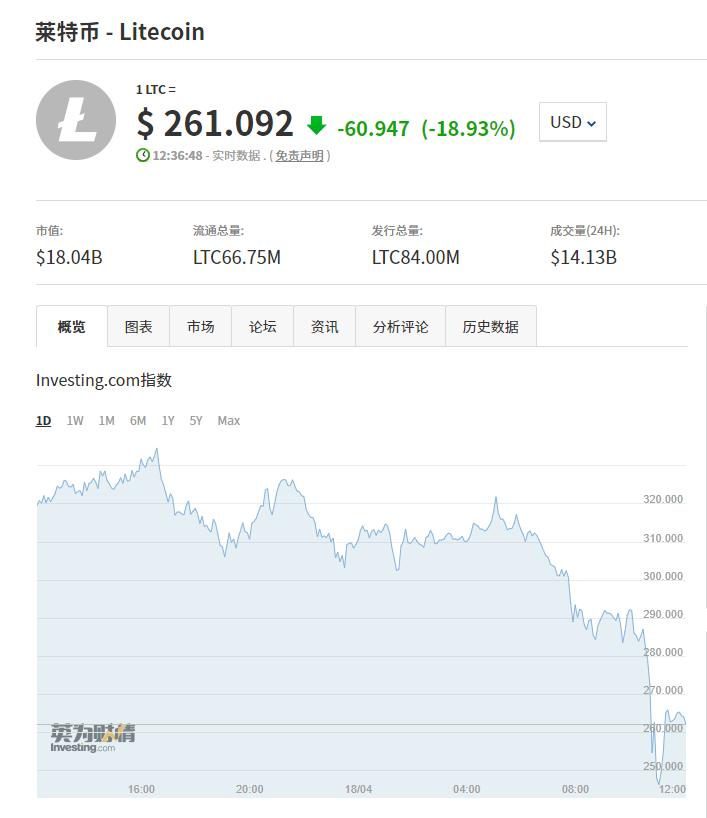Image resolution: width=707 pixels, height=818 pixels.
Task: Select the 1D chart range
Action: coord(44,421)
